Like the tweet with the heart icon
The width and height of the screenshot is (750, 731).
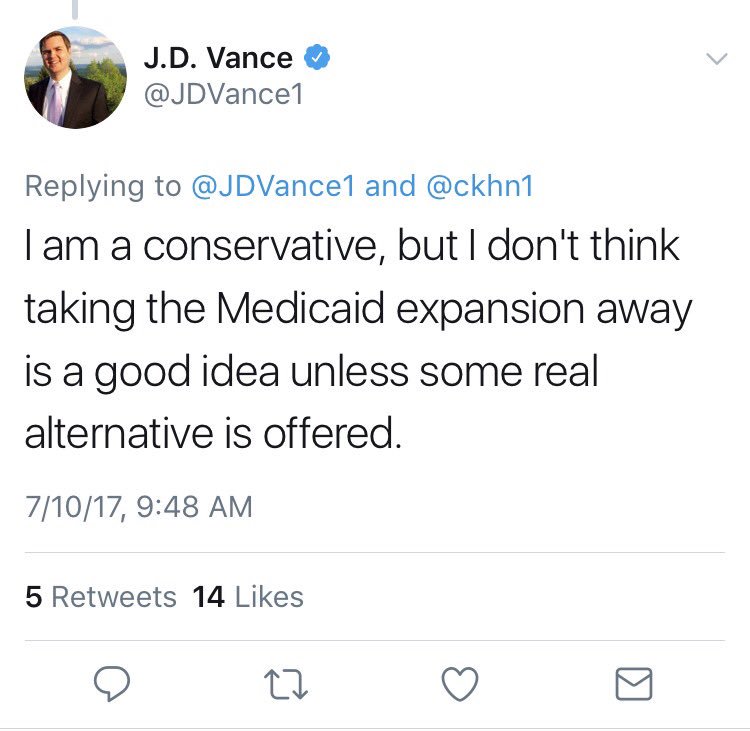(460, 684)
